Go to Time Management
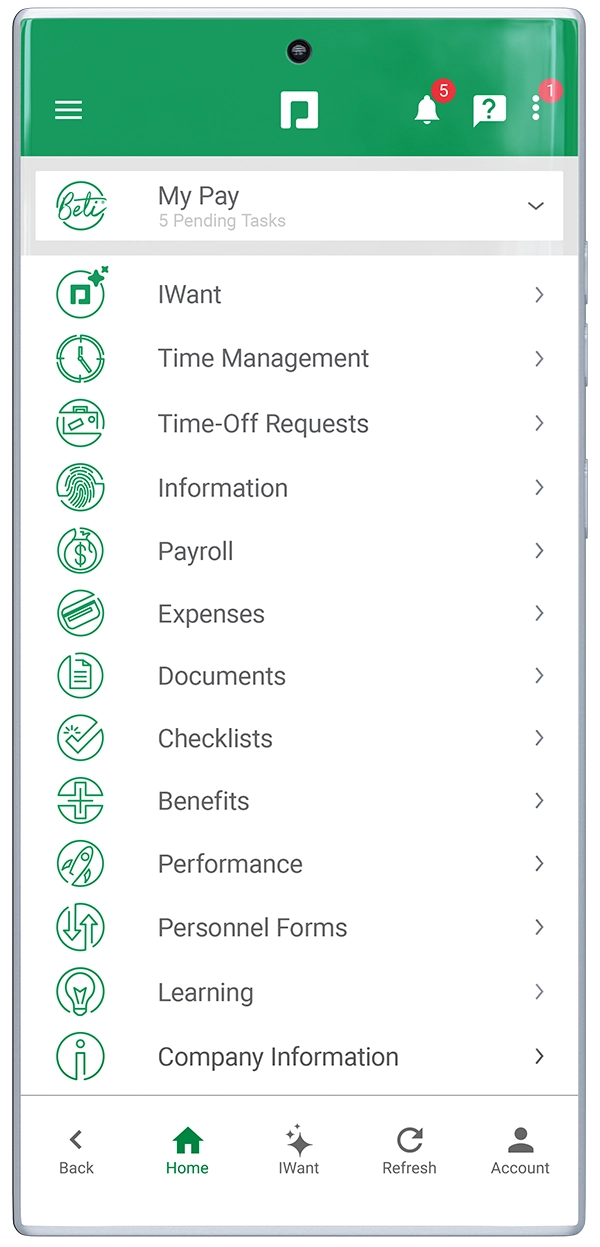This screenshot has width=600, height=1247. 299,359
